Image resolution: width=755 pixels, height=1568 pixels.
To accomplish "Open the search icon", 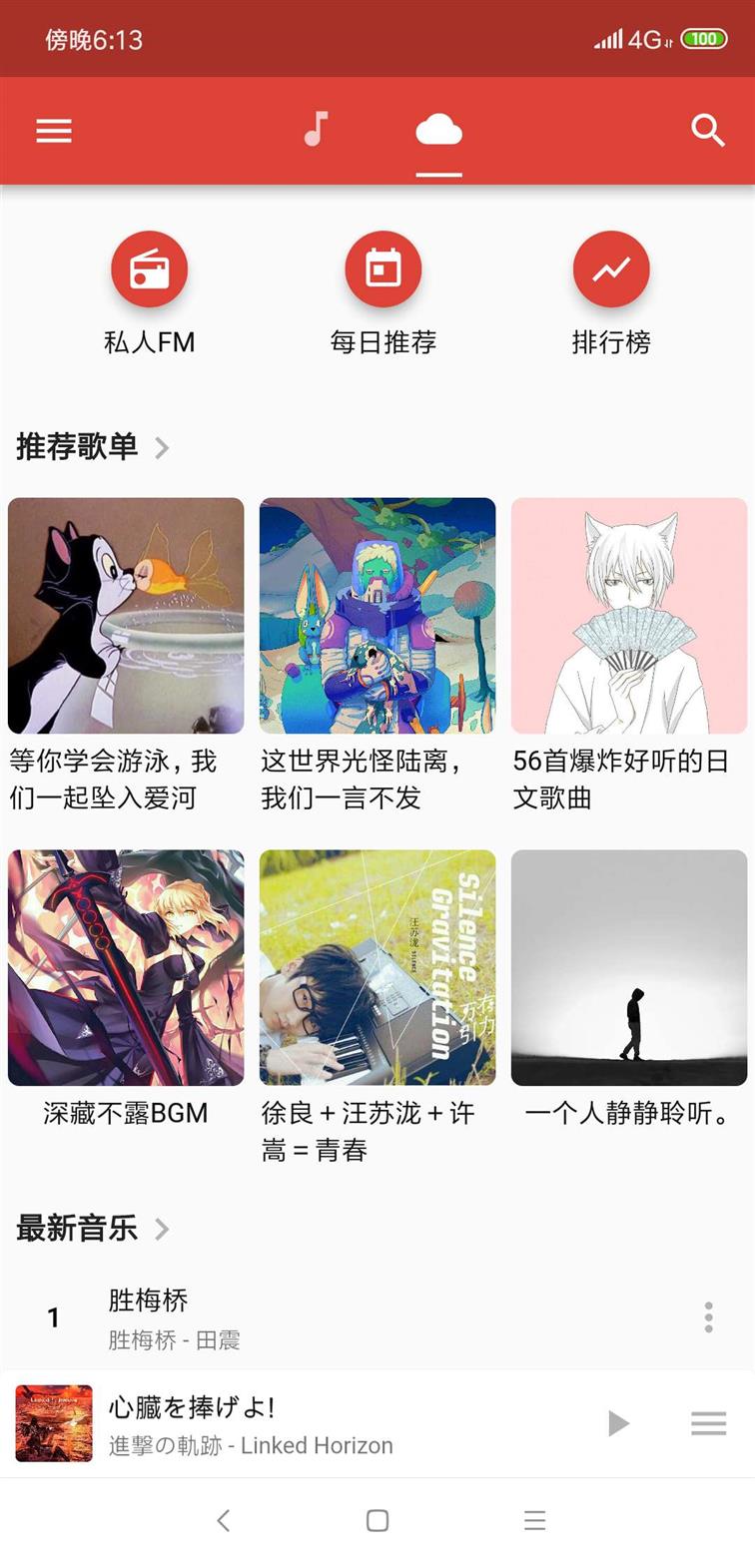I will [x=707, y=130].
